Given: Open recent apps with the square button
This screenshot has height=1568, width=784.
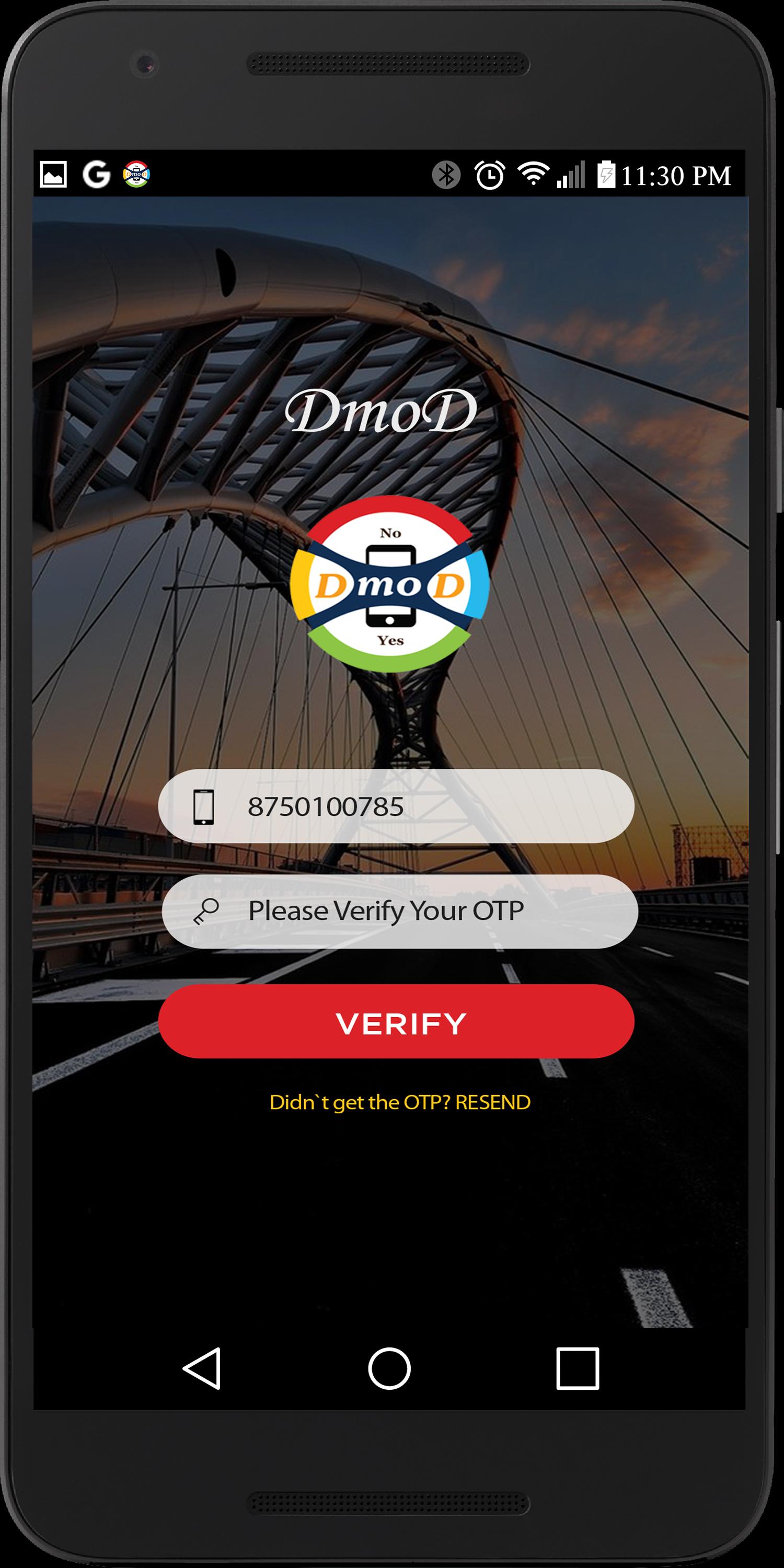Looking at the screenshot, I should click(x=577, y=1369).
